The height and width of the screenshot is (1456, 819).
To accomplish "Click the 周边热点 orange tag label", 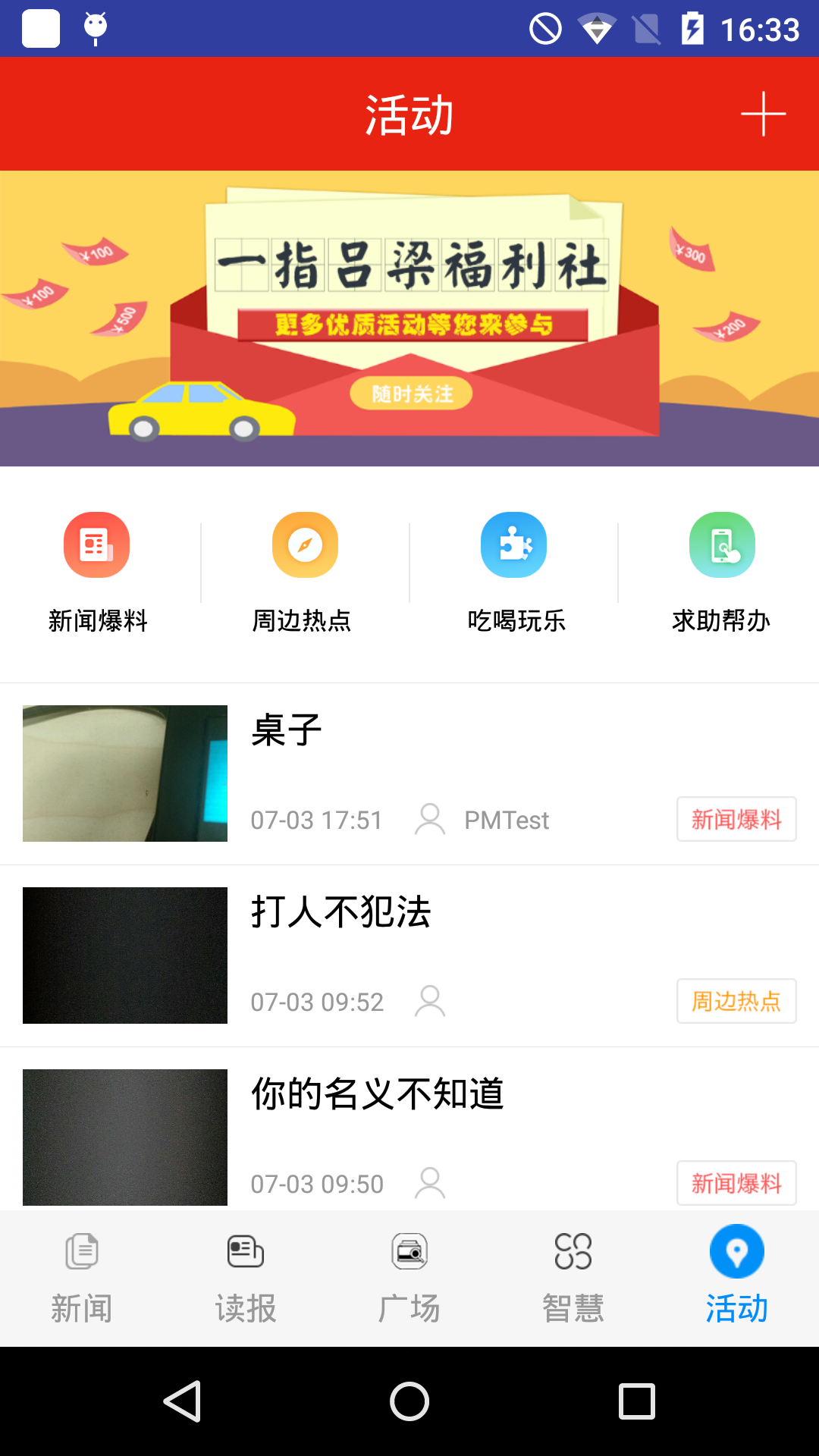I will (736, 1001).
